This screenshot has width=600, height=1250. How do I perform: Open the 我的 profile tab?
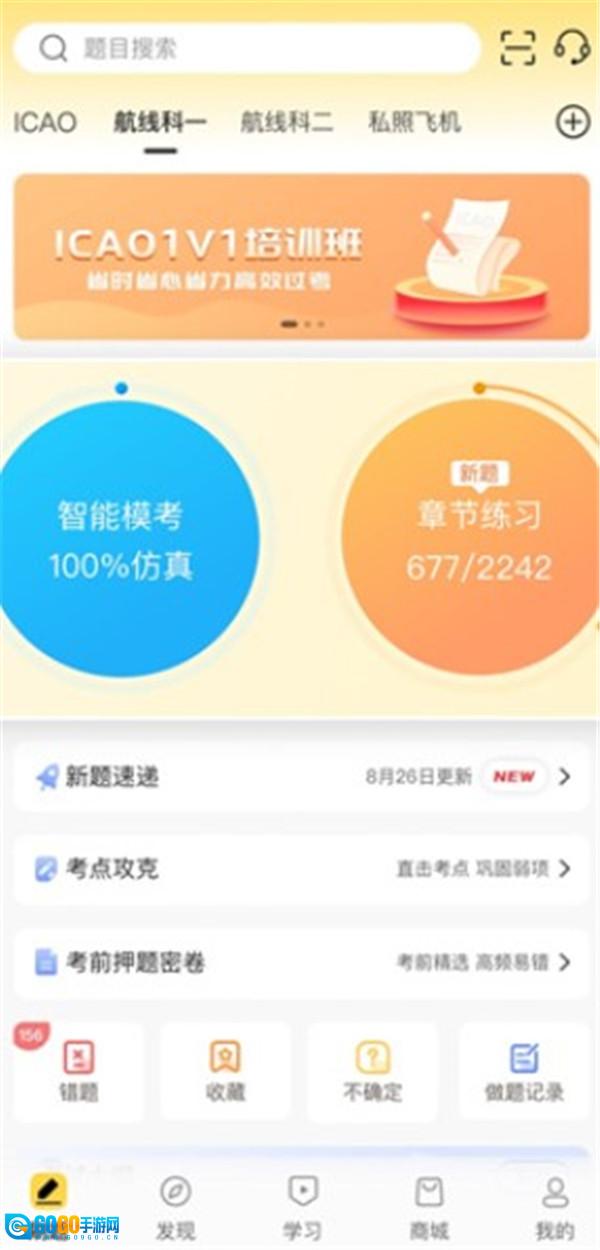pyautogui.click(x=555, y=1207)
